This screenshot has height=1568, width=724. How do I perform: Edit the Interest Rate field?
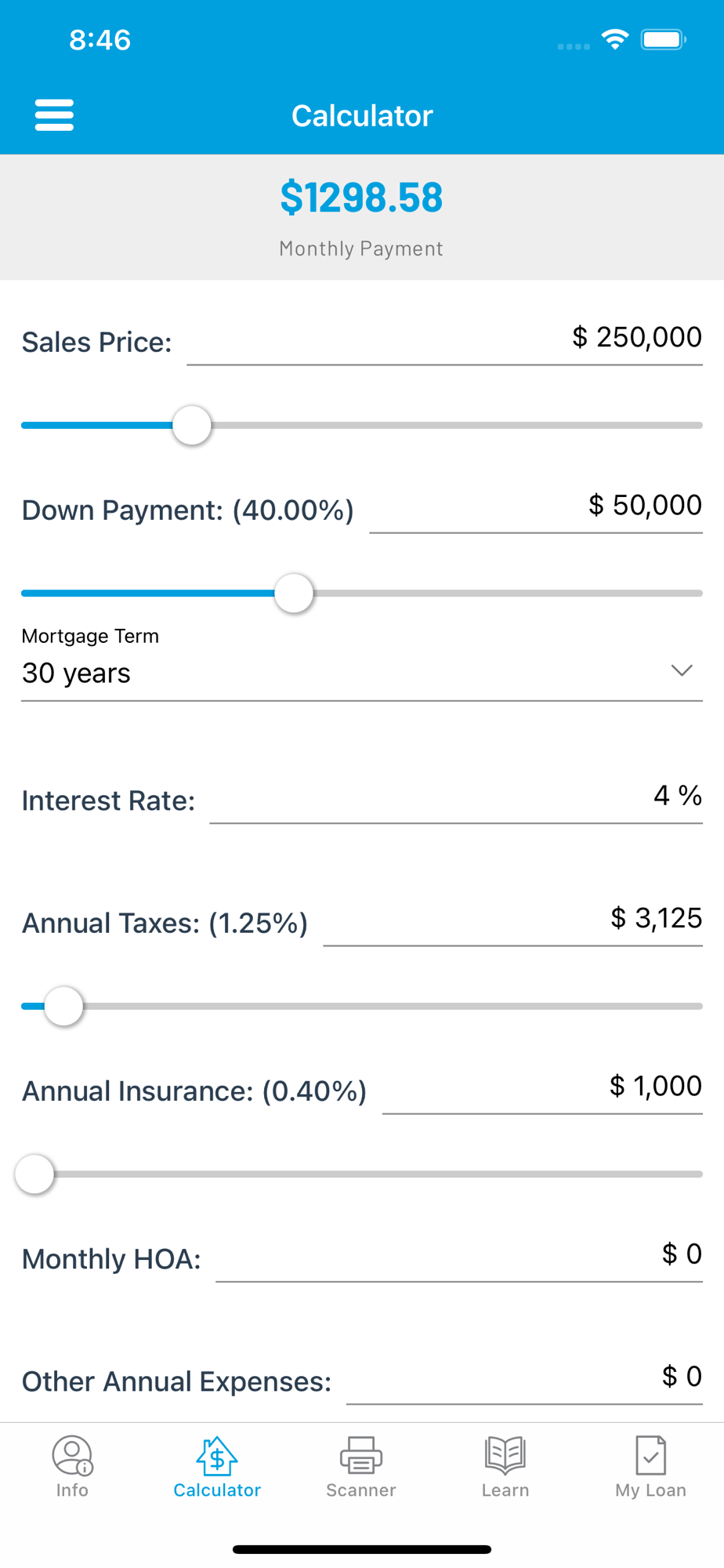[x=456, y=797]
